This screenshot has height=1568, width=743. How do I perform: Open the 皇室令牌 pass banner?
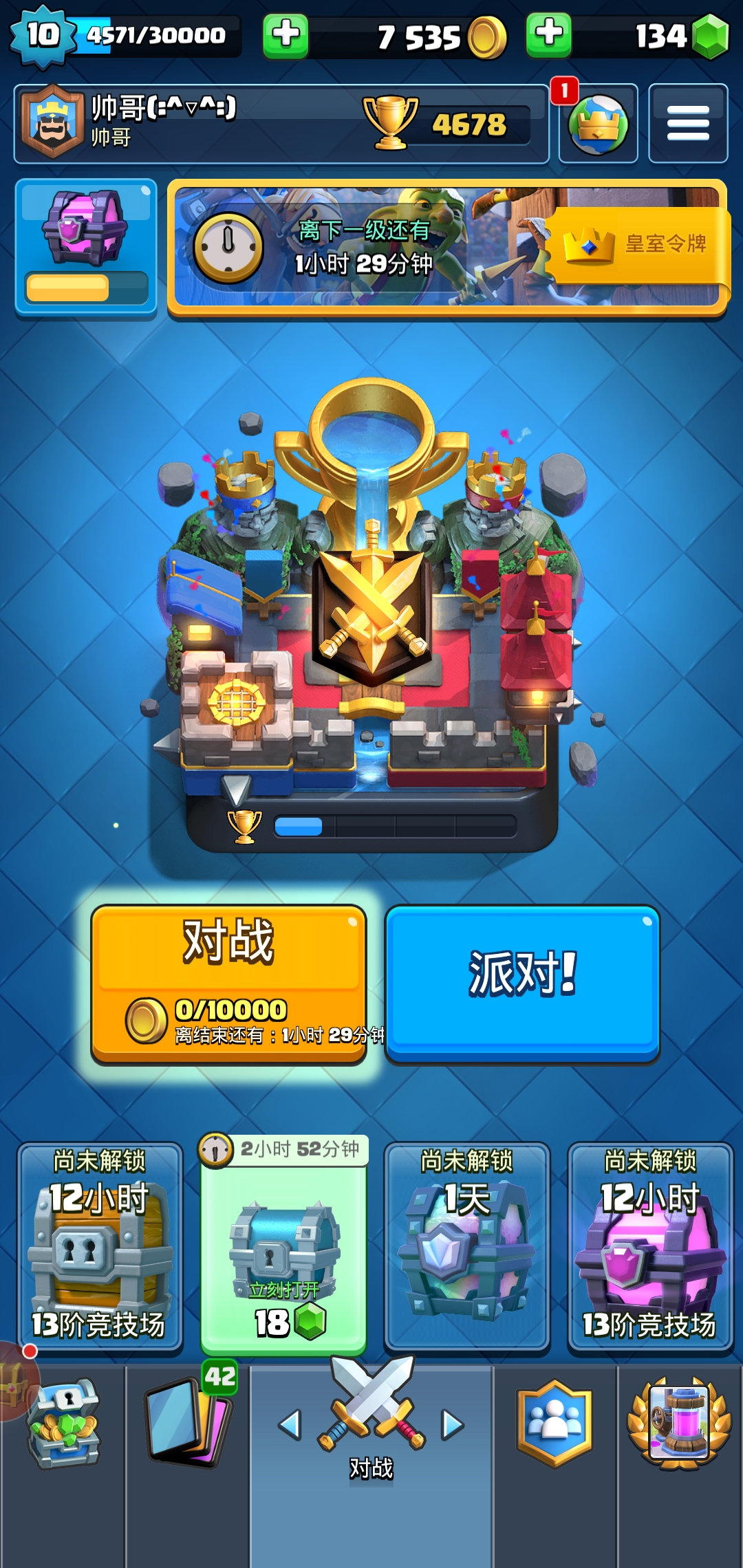pyautogui.click(x=447, y=248)
